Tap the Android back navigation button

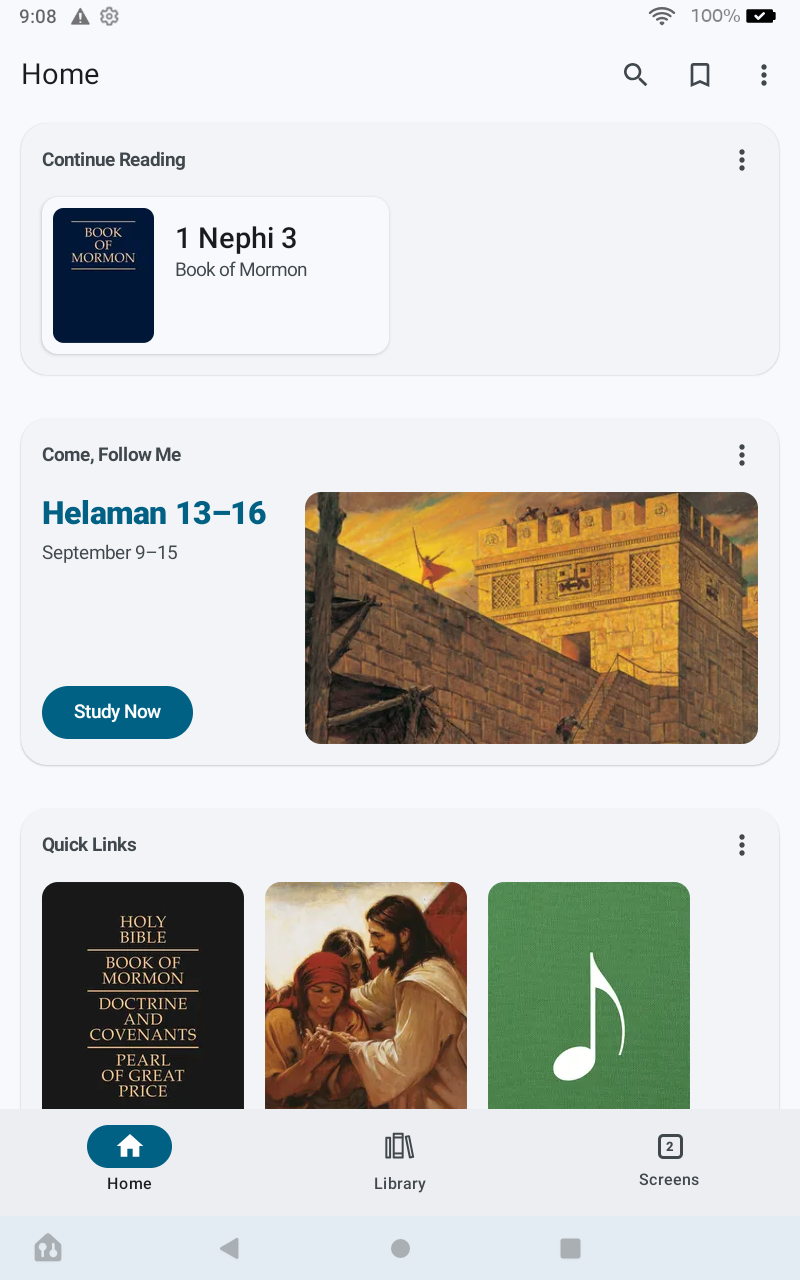(x=229, y=1248)
